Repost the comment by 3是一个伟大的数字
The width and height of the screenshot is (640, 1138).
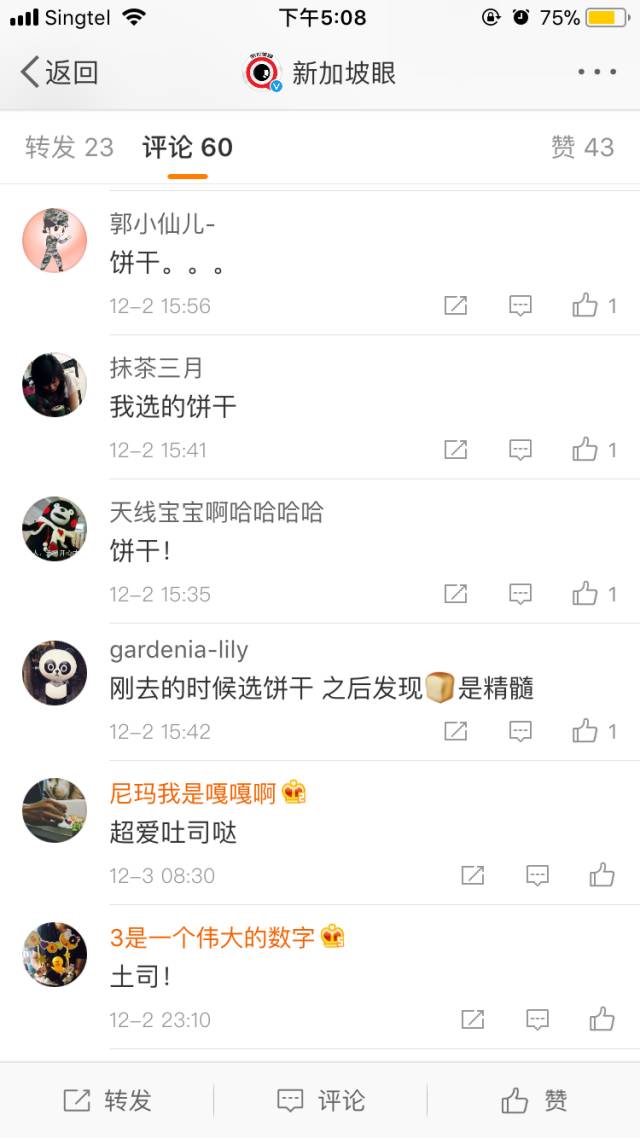coord(473,1020)
